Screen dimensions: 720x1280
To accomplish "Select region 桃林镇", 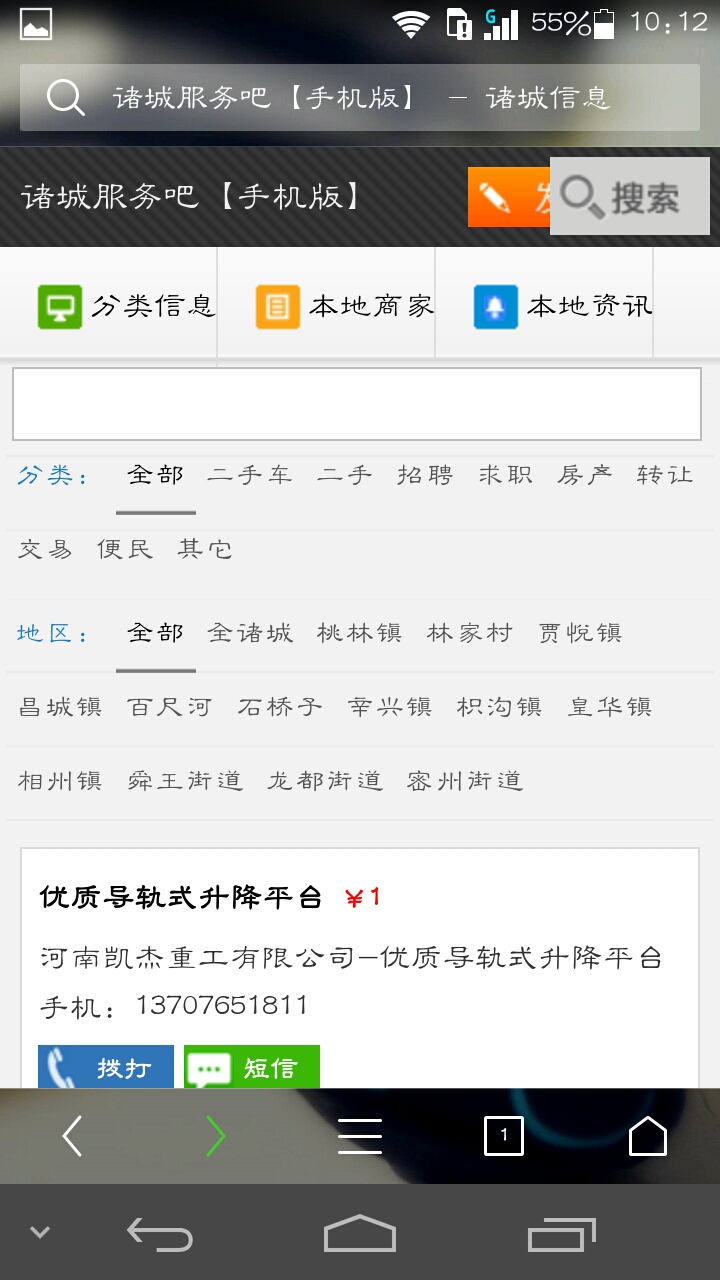I will [x=360, y=633].
